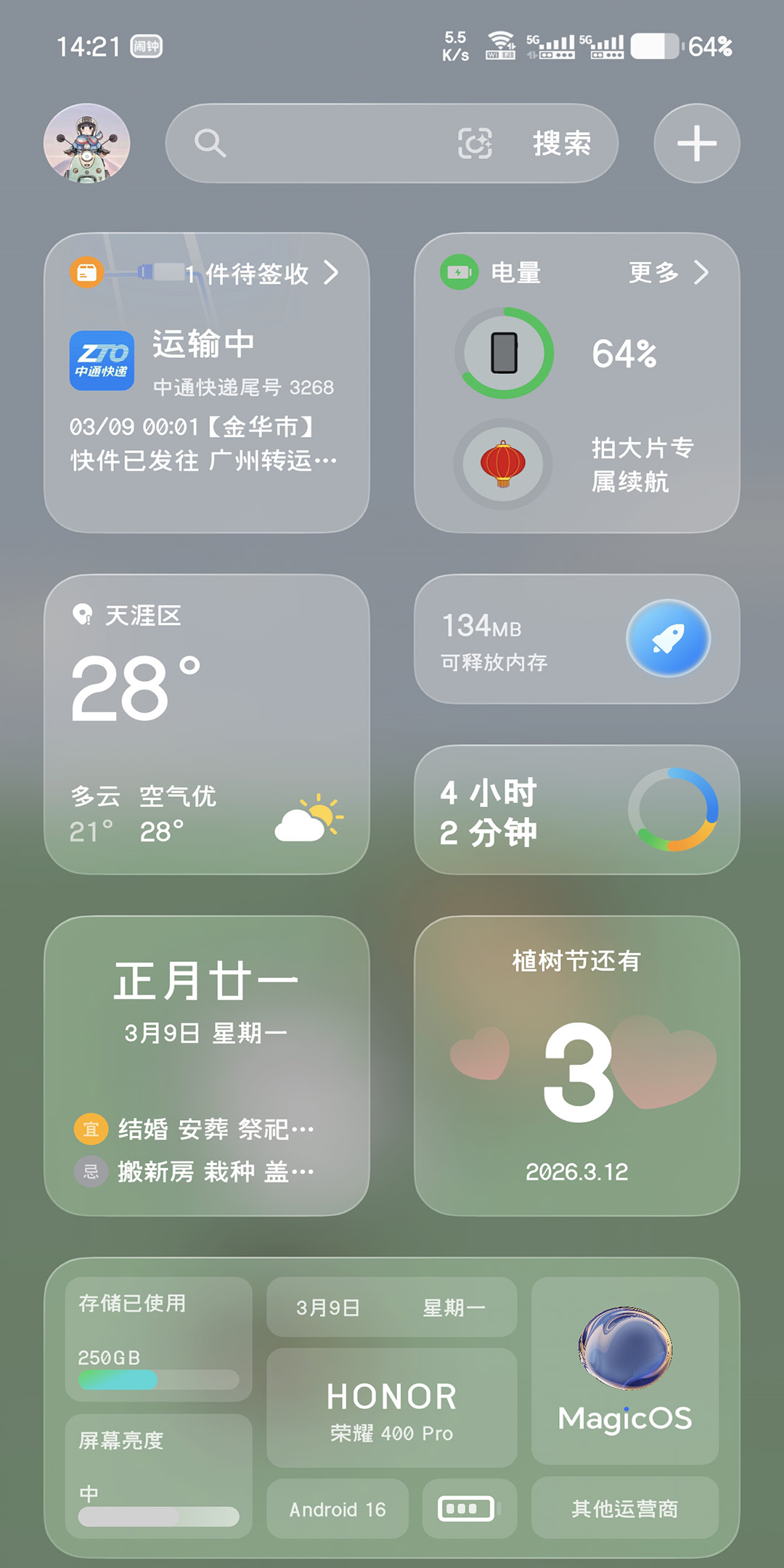
Task: Open the 其他运营商 carrier tile
Action: click(625, 1508)
